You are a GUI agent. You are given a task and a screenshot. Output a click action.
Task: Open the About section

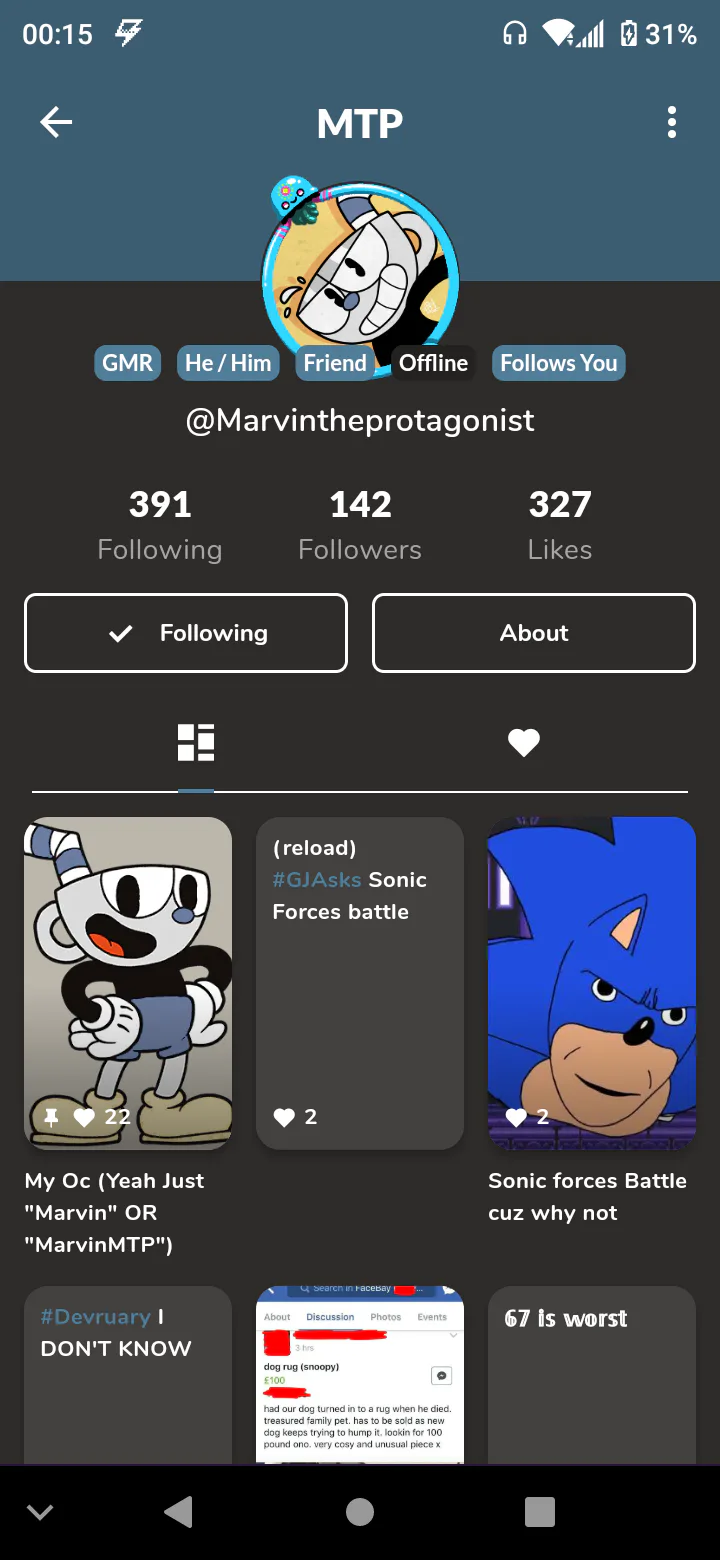[x=534, y=633]
